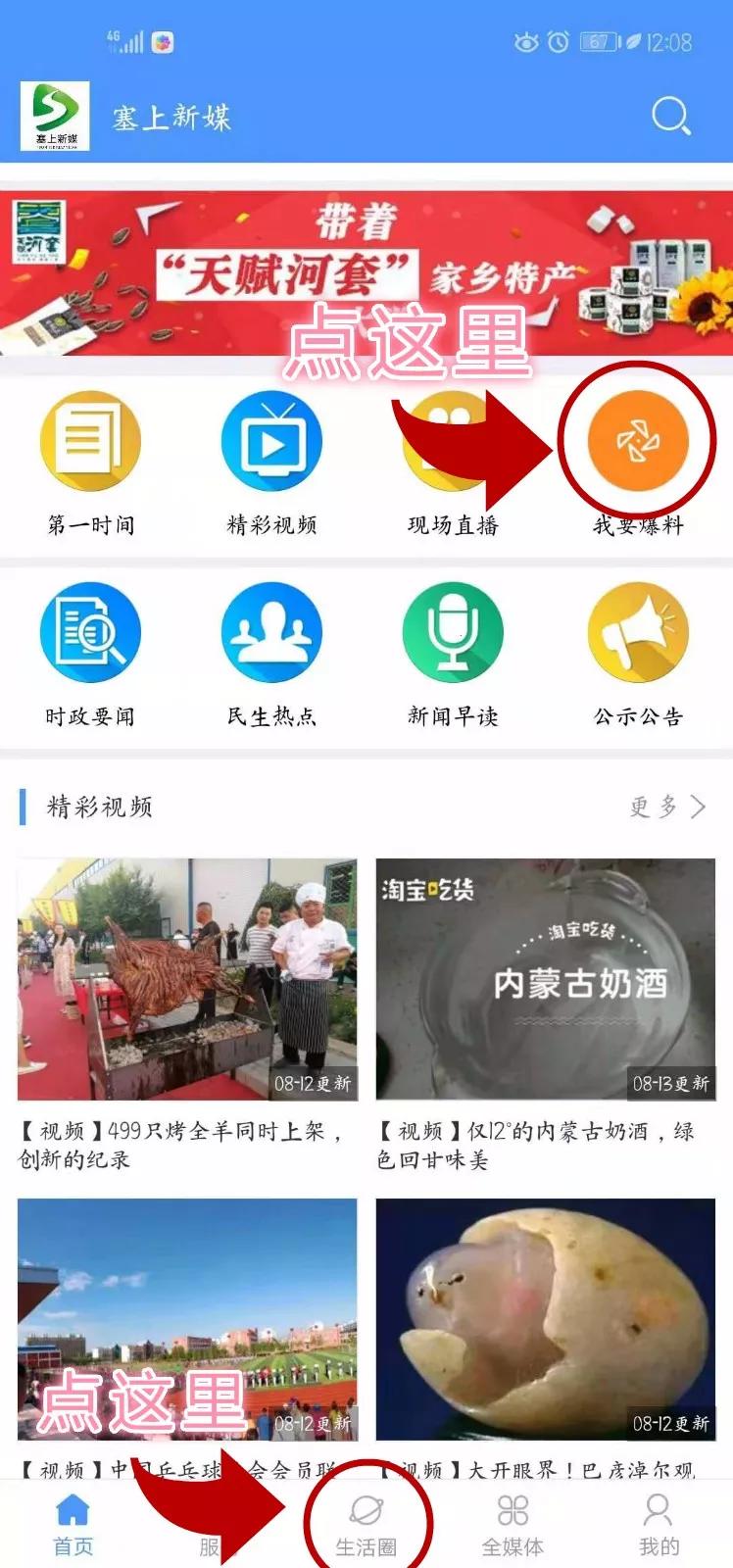Open the 民生热点 hotspot section
This screenshot has height=1568, width=733.
tap(271, 633)
